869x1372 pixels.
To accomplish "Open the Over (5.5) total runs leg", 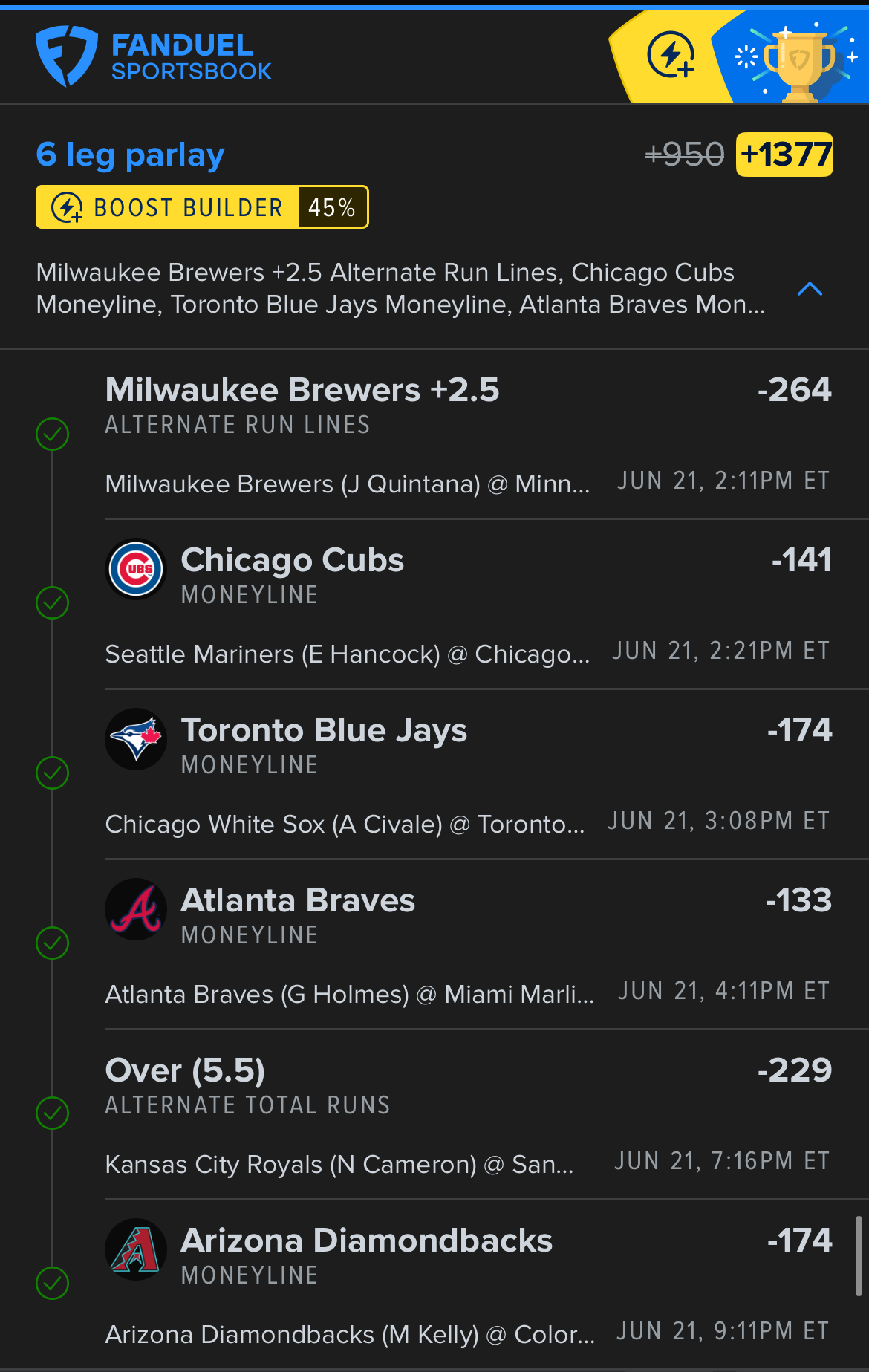I will pos(186,1072).
